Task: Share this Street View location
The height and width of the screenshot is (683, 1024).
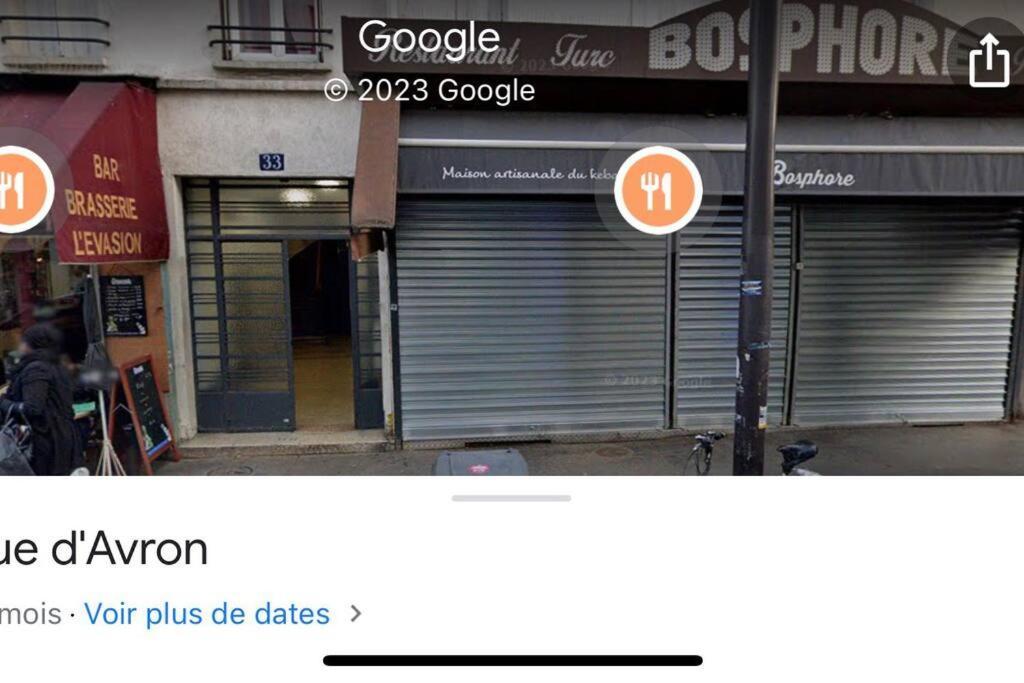Action: tap(988, 62)
